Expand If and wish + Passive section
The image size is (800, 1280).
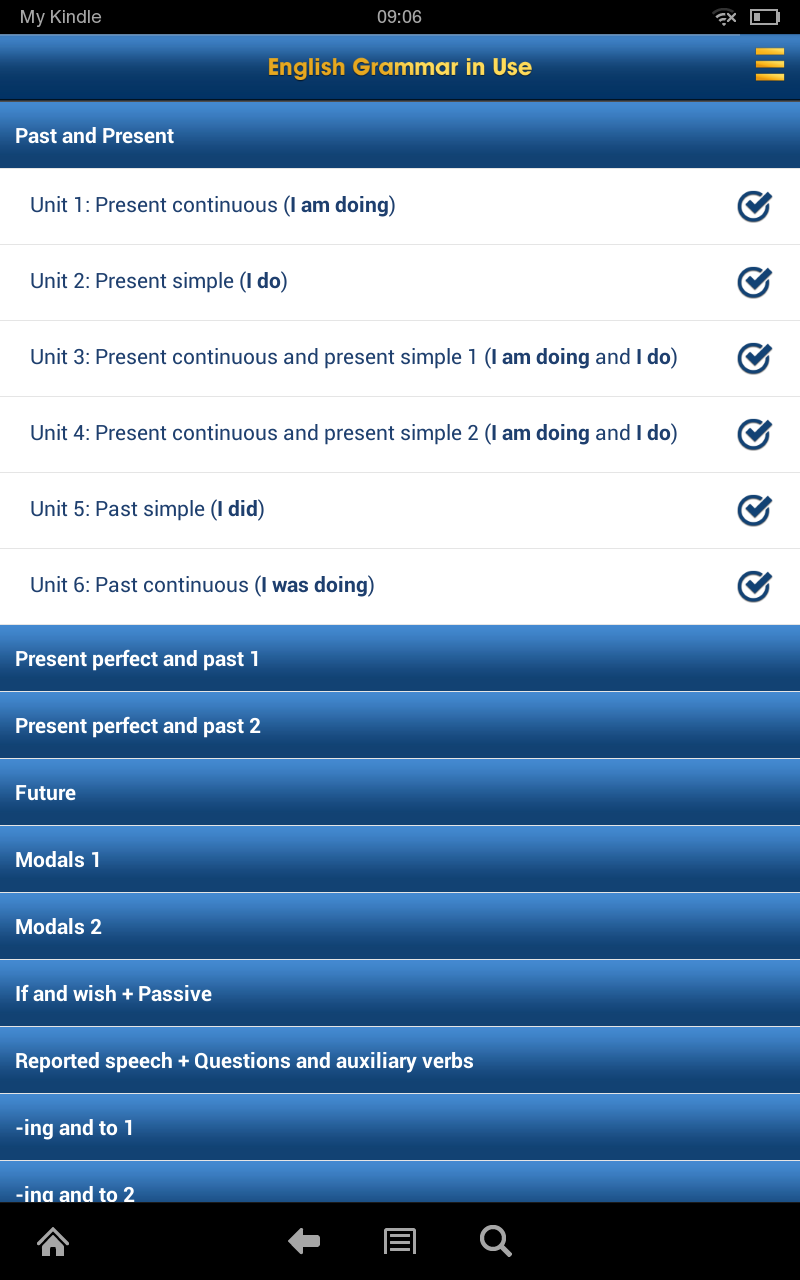(x=400, y=994)
